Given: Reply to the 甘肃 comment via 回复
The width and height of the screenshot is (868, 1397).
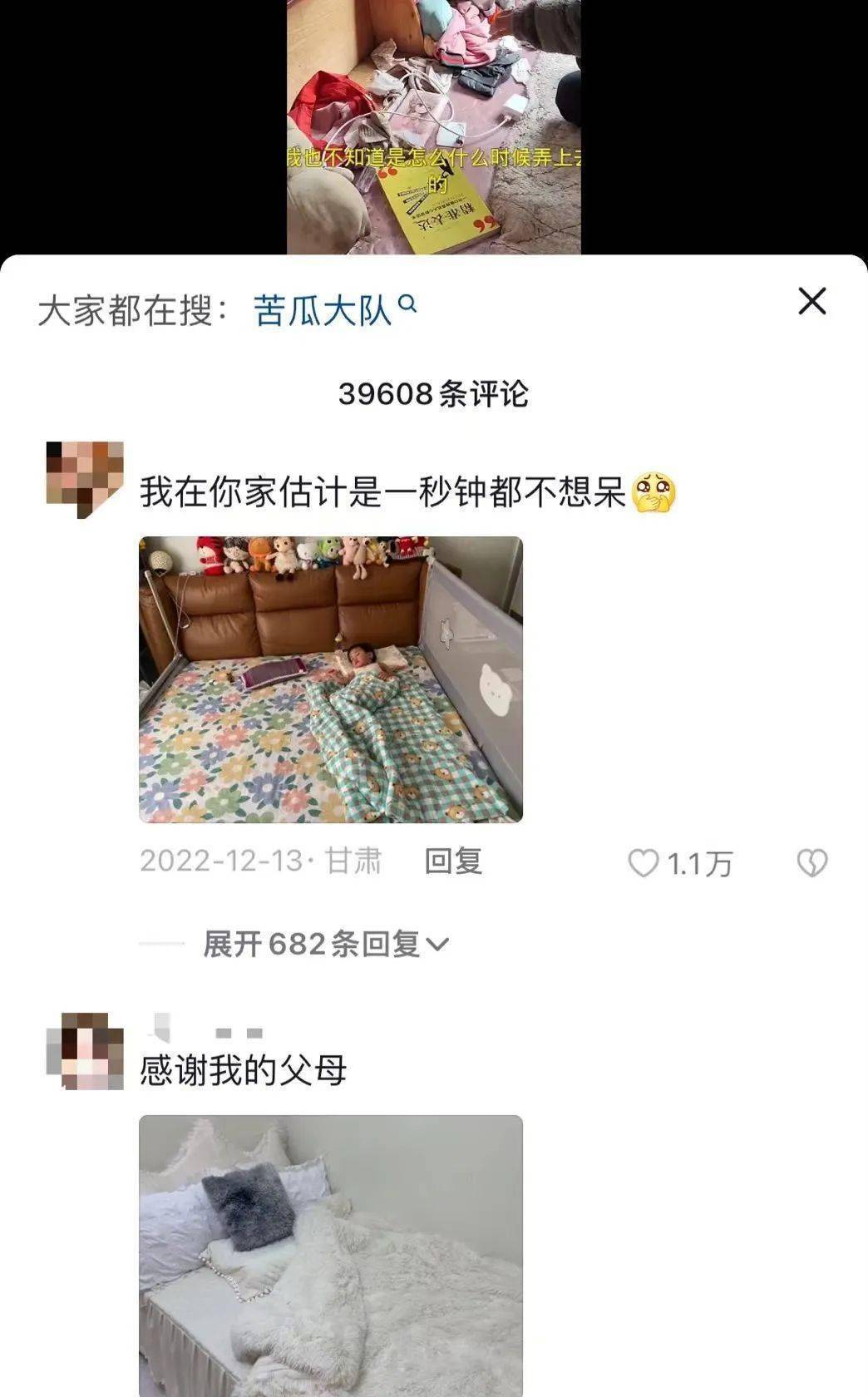Looking at the screenshot, I should [x=453, y=861].
